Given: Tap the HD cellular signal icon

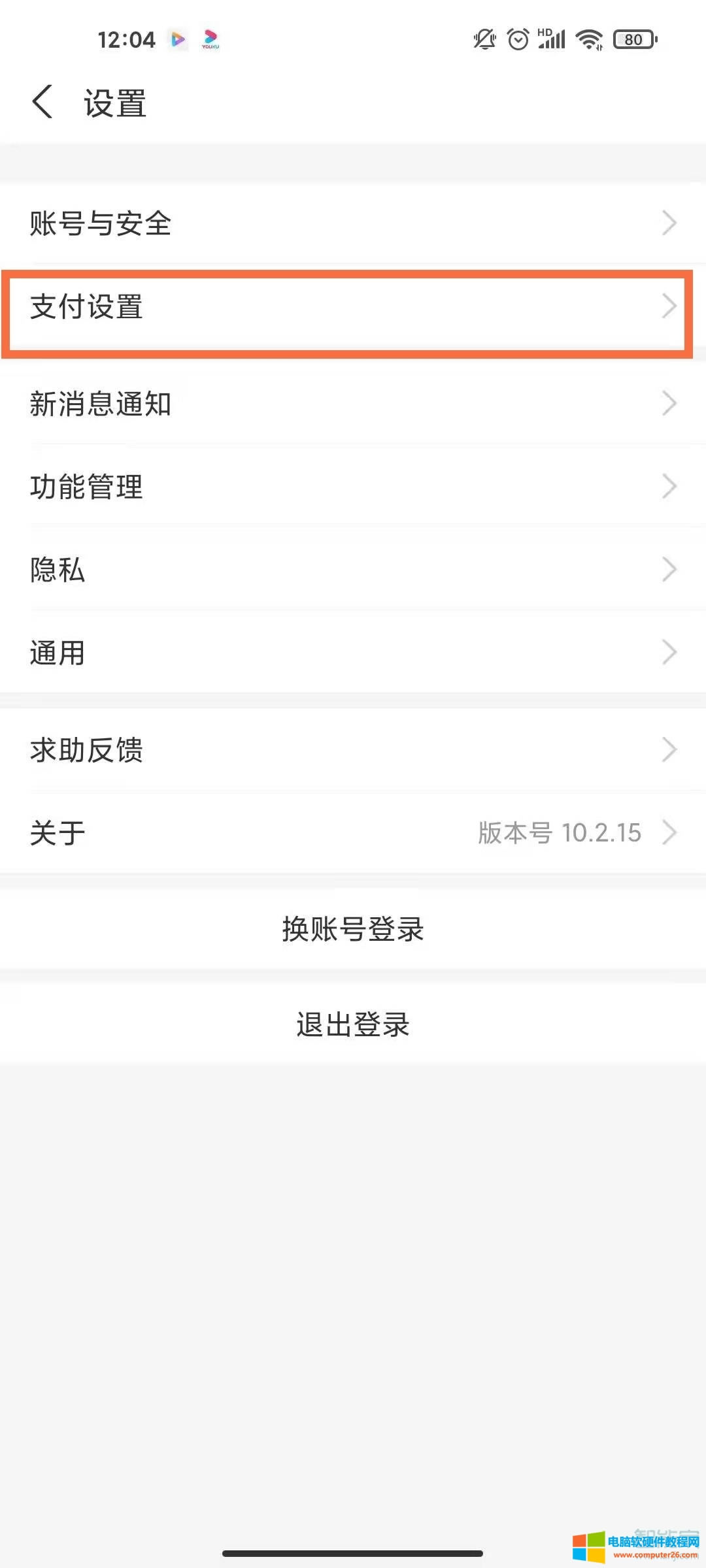Looking at the screenshot, I should pos(551,39).
